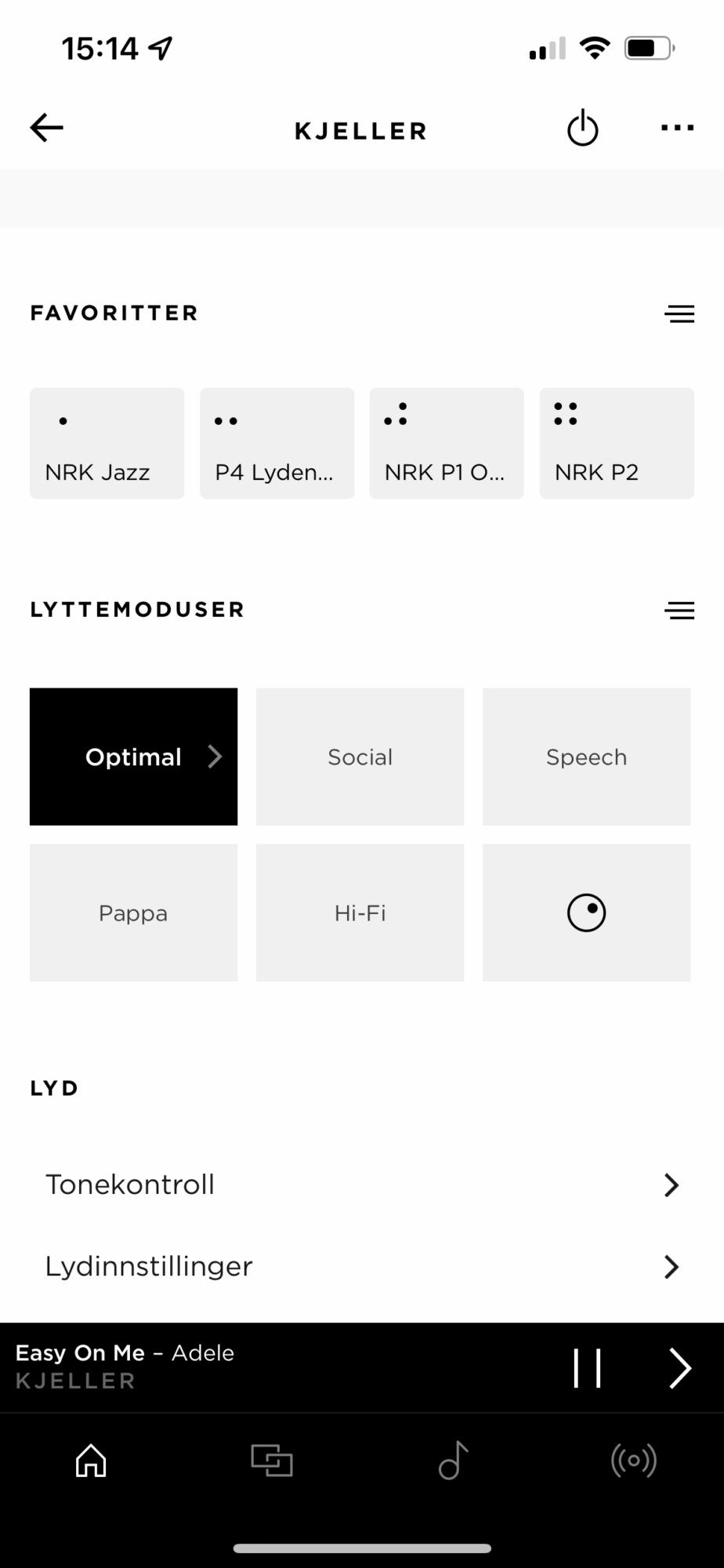Image resolution: width=724 pixels, height=1568 pixels.
Task: Play the NRK P2 favorite
Action: 617,443
